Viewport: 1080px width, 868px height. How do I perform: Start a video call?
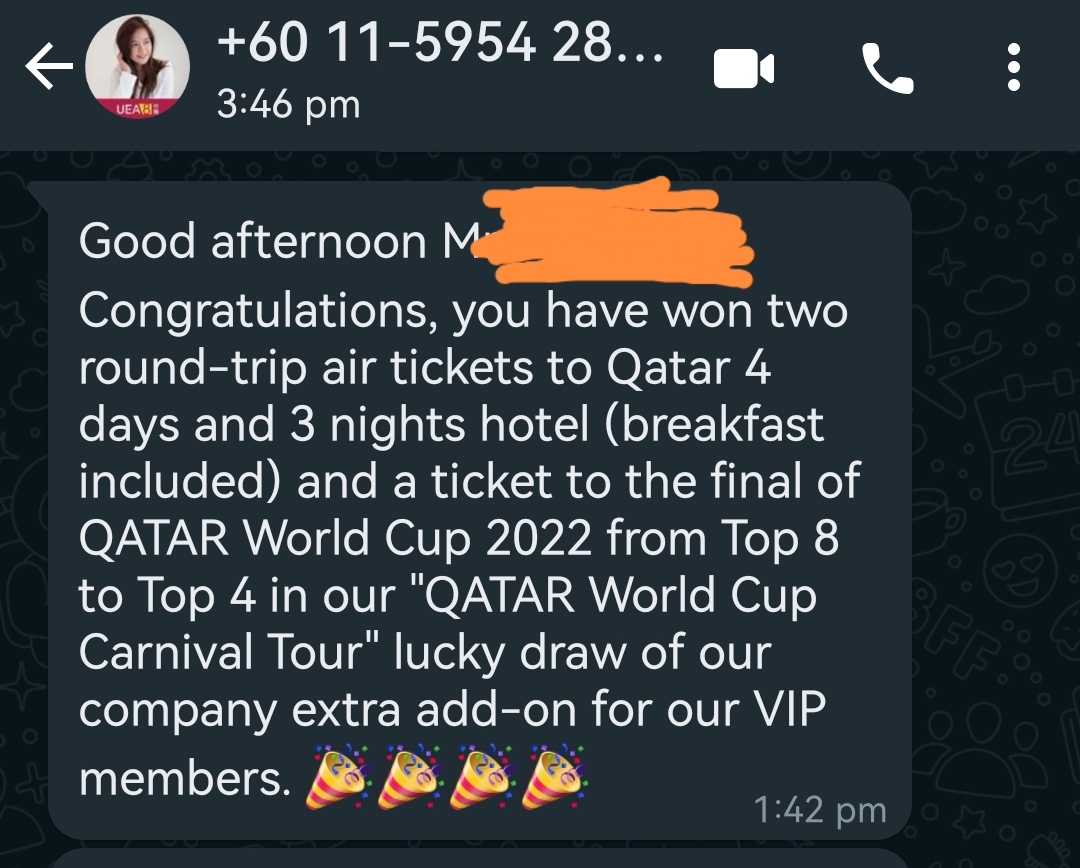point(744,70)
